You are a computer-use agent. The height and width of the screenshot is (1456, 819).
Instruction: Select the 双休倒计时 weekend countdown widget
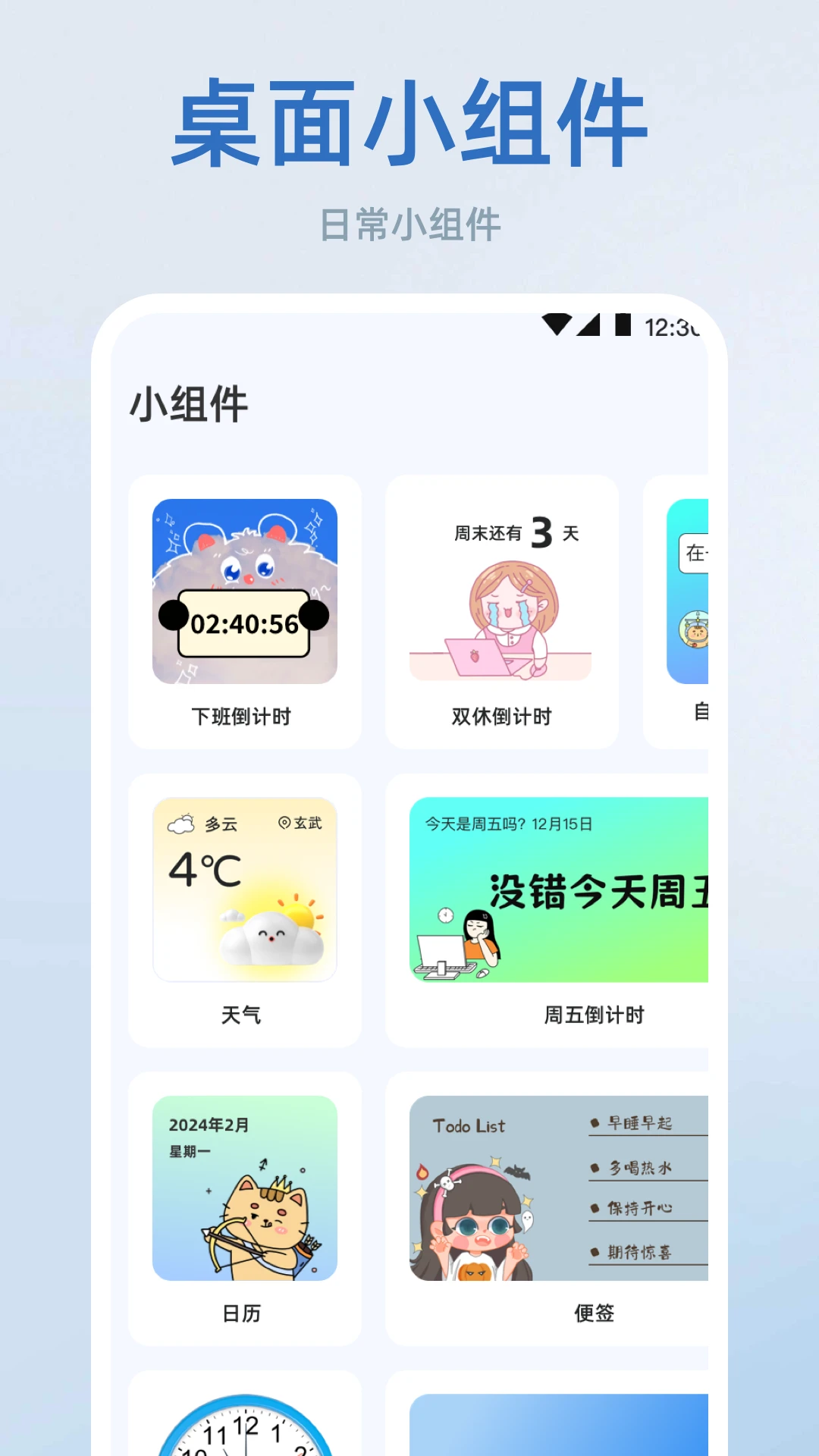(501, 607)
